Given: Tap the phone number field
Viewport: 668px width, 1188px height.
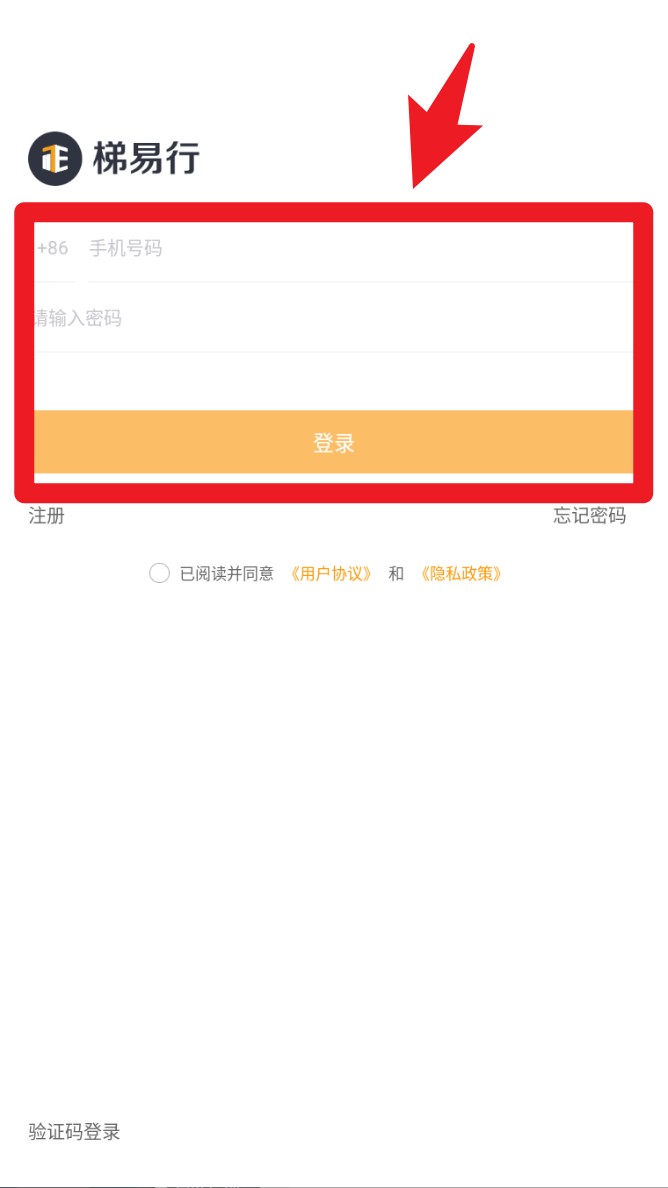Looking at the screenshot, I should pos(350,248).
